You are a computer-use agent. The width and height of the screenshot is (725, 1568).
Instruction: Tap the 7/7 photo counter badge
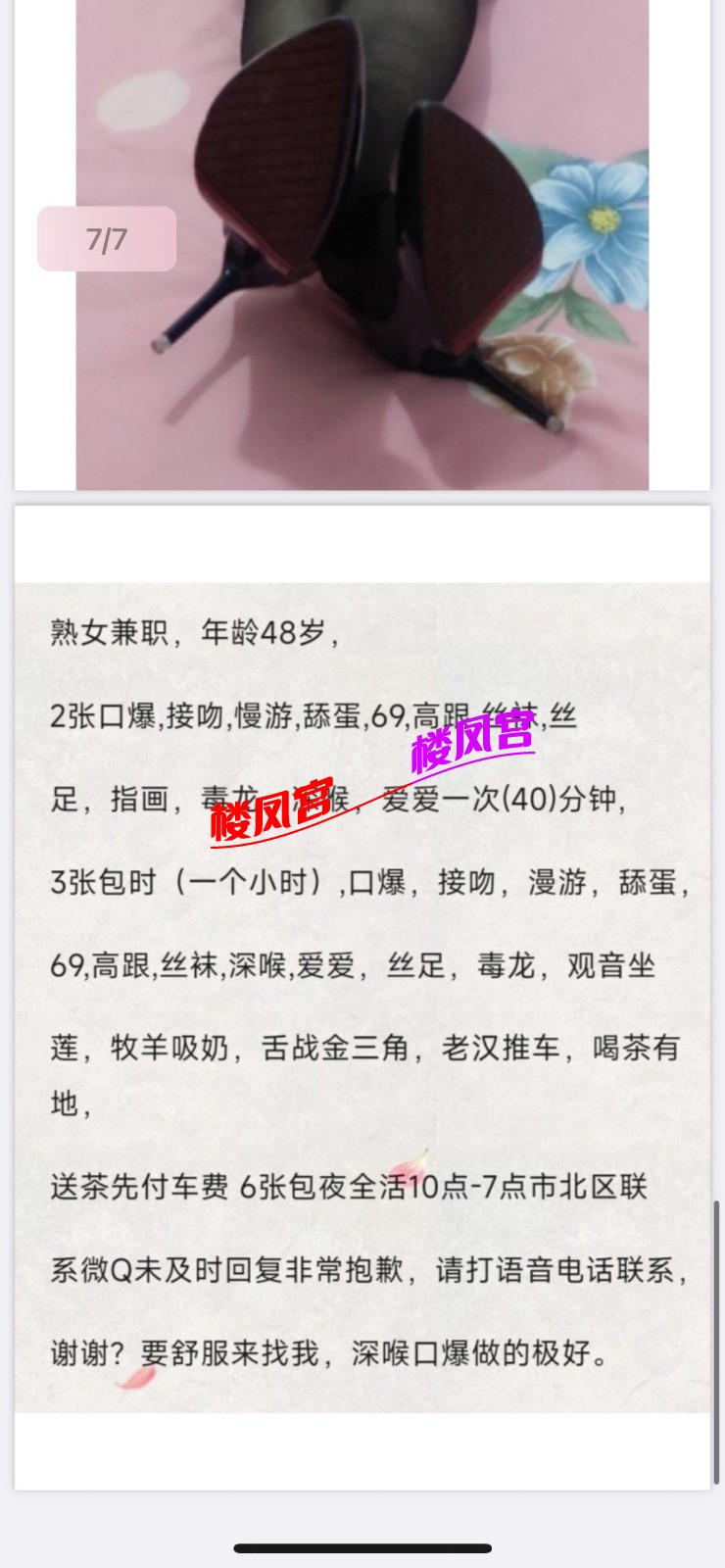click(107, 239)
